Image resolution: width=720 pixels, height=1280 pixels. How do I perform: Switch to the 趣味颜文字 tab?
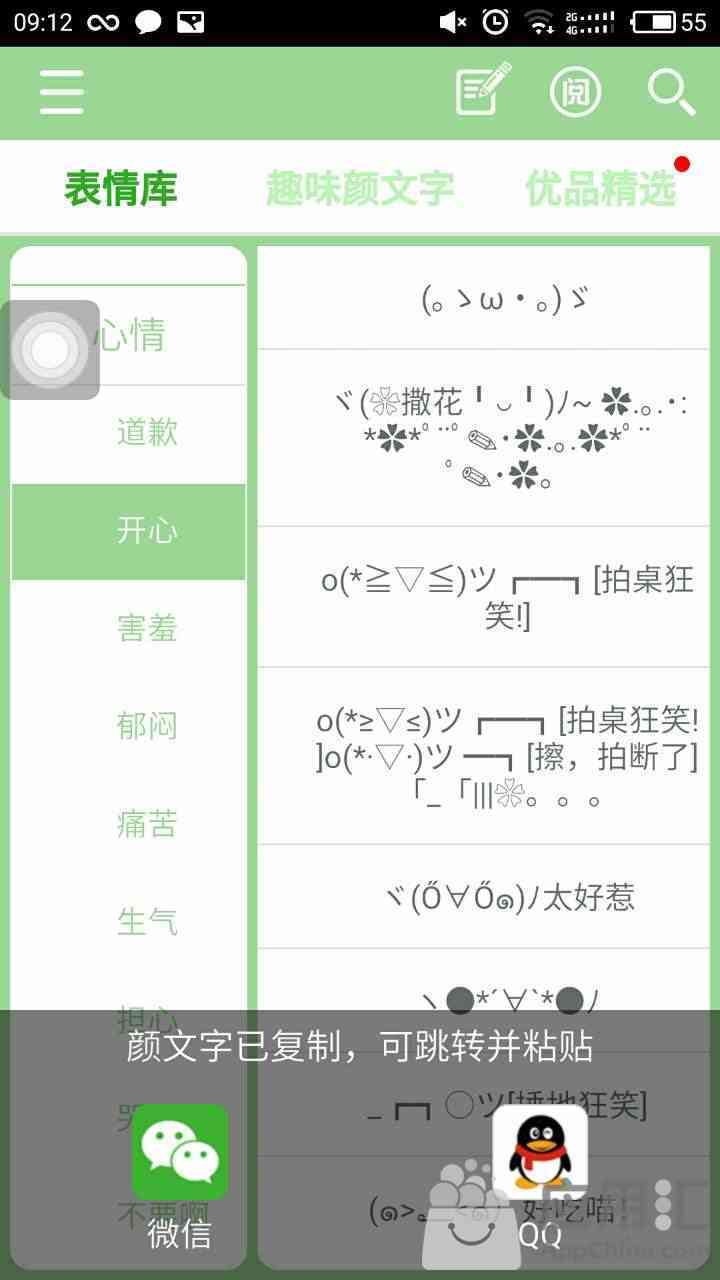[x=360, y=188]
